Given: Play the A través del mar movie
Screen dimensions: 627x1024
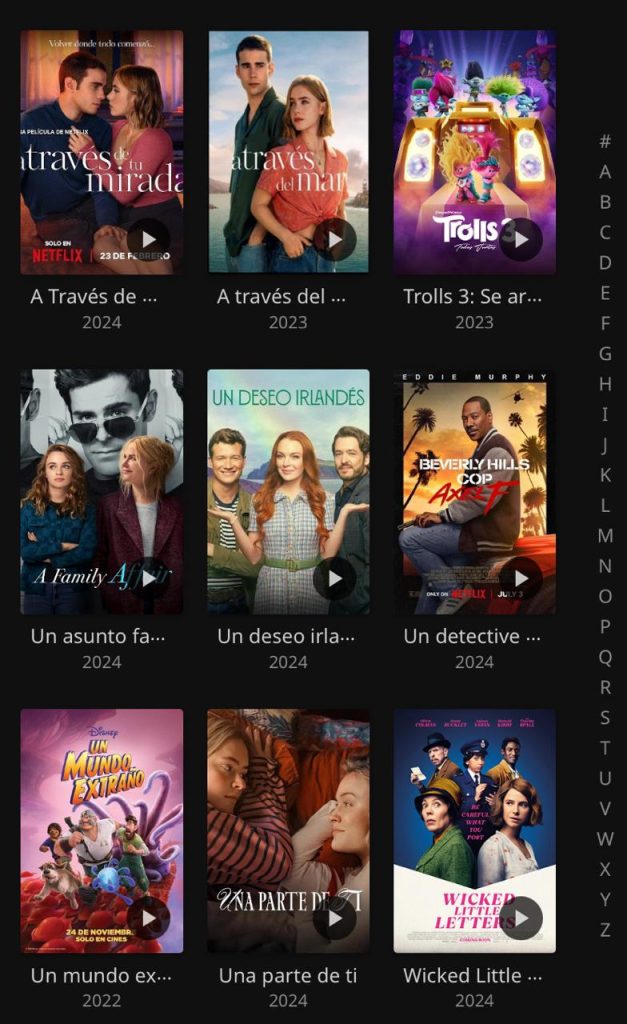Looking at the screenshot, I should tap(334, 240).
